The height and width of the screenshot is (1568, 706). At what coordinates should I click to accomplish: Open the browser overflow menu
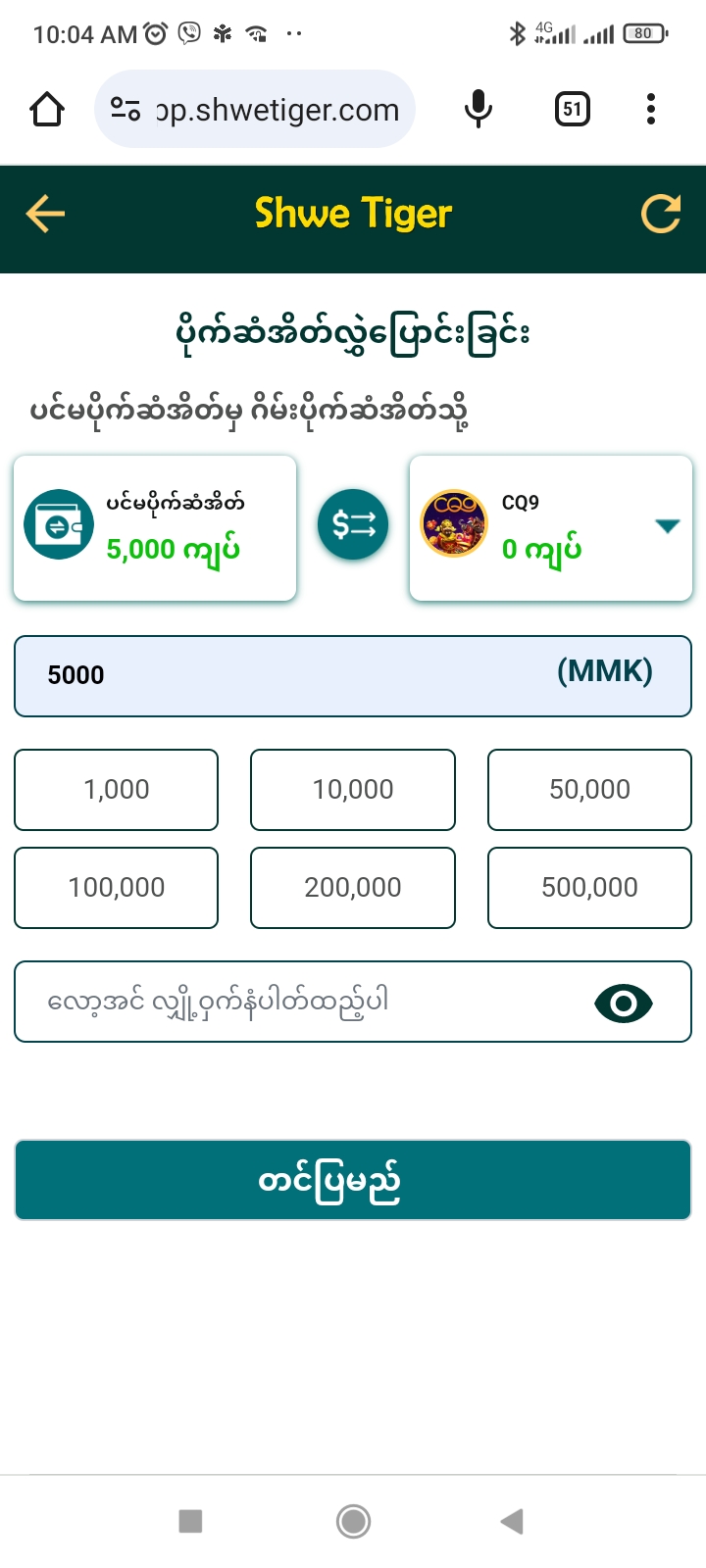tap(651, 109)
